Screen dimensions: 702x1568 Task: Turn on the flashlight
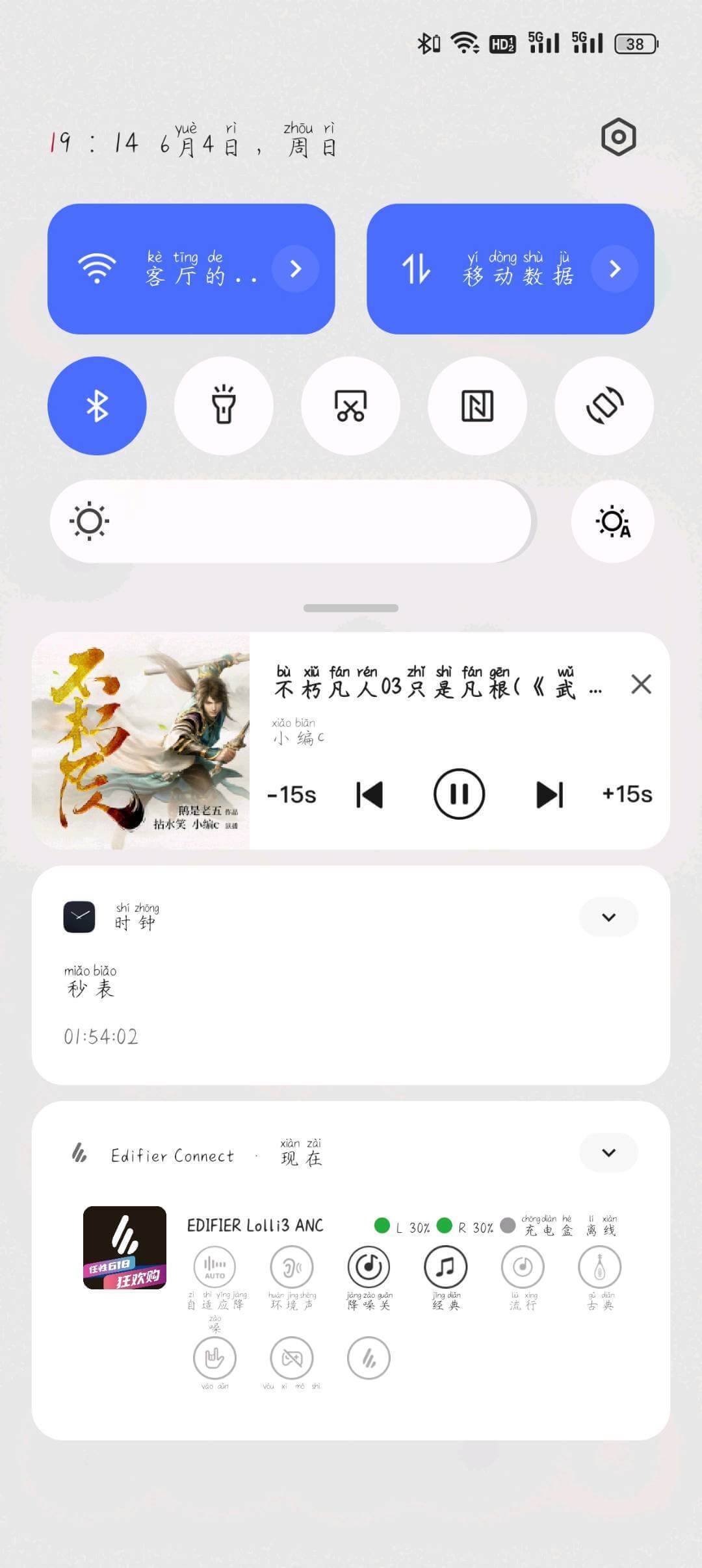224,406
